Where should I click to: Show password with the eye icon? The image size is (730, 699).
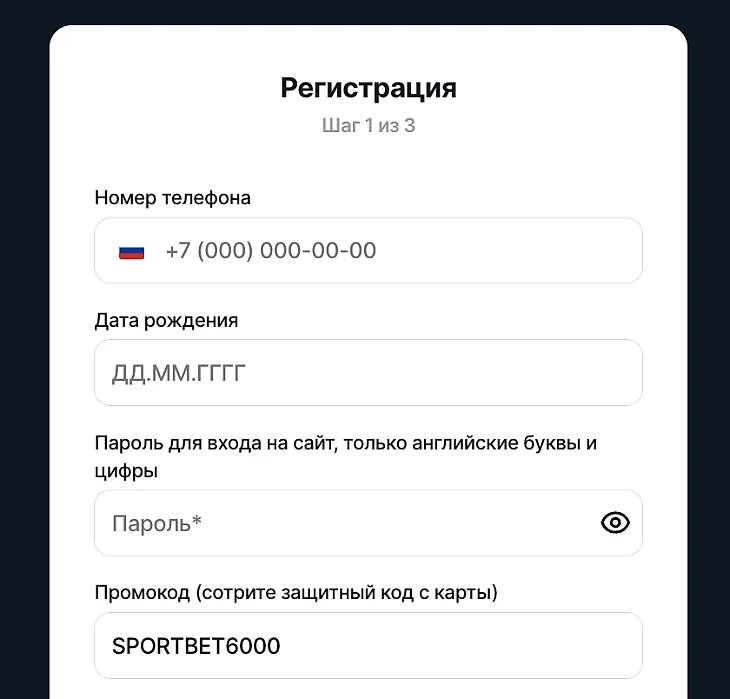pos(615,522)
